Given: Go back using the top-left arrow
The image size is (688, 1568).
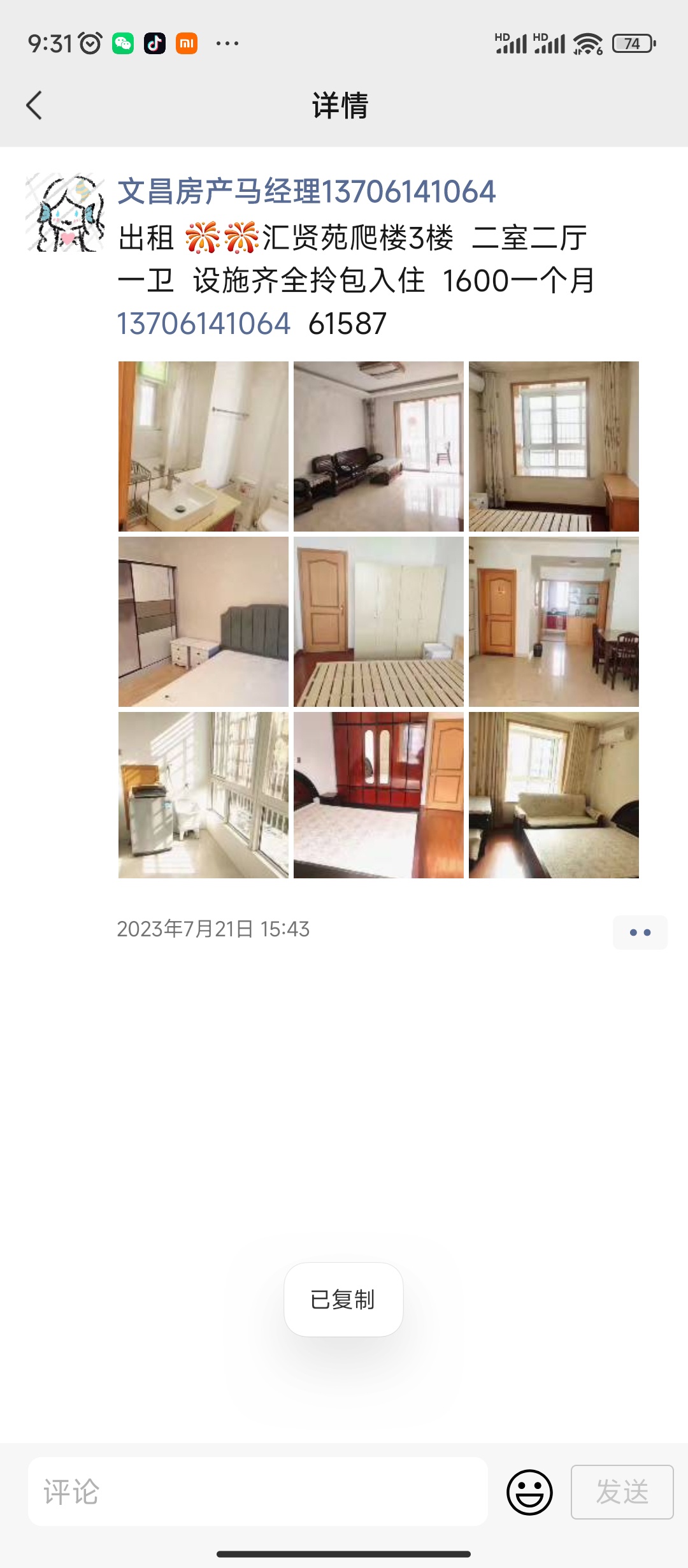Looking at the screenshot, I should coord(34,105).
